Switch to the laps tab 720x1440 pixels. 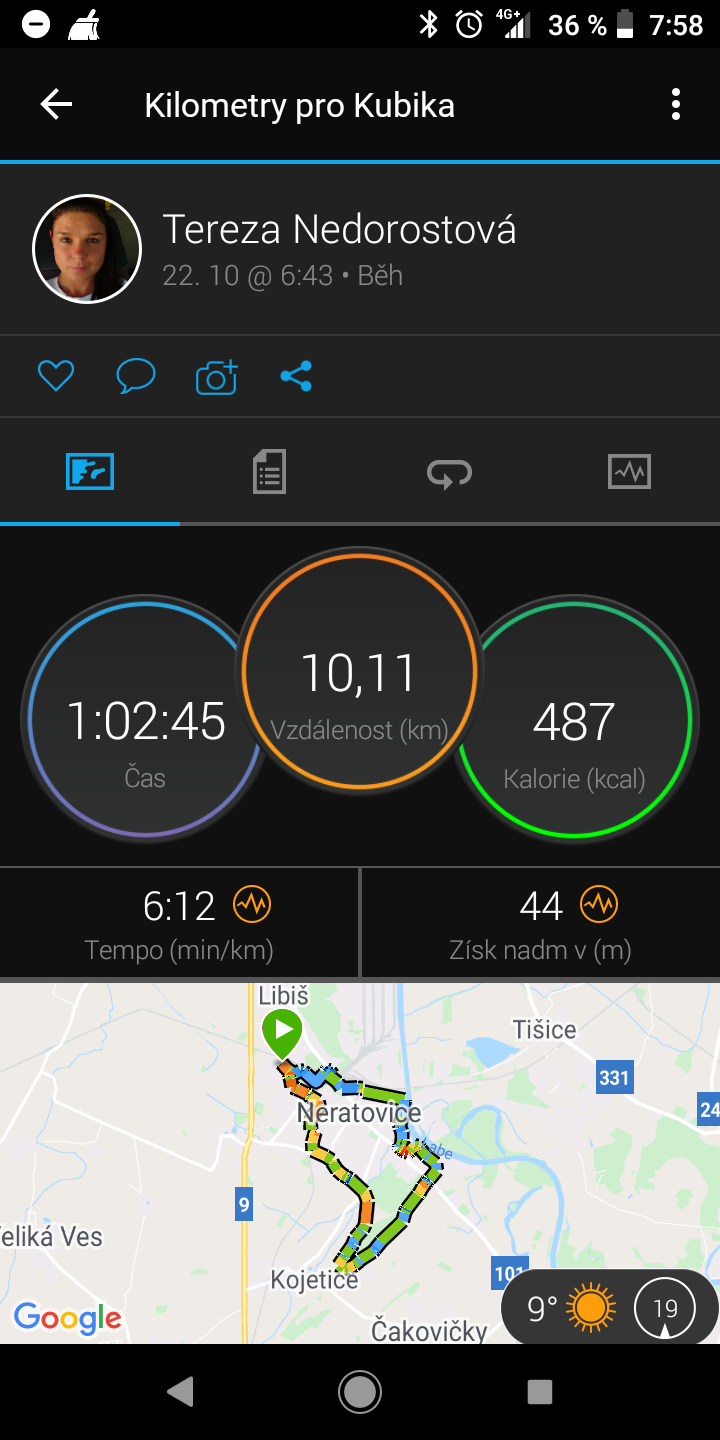(x=449, y=471)
